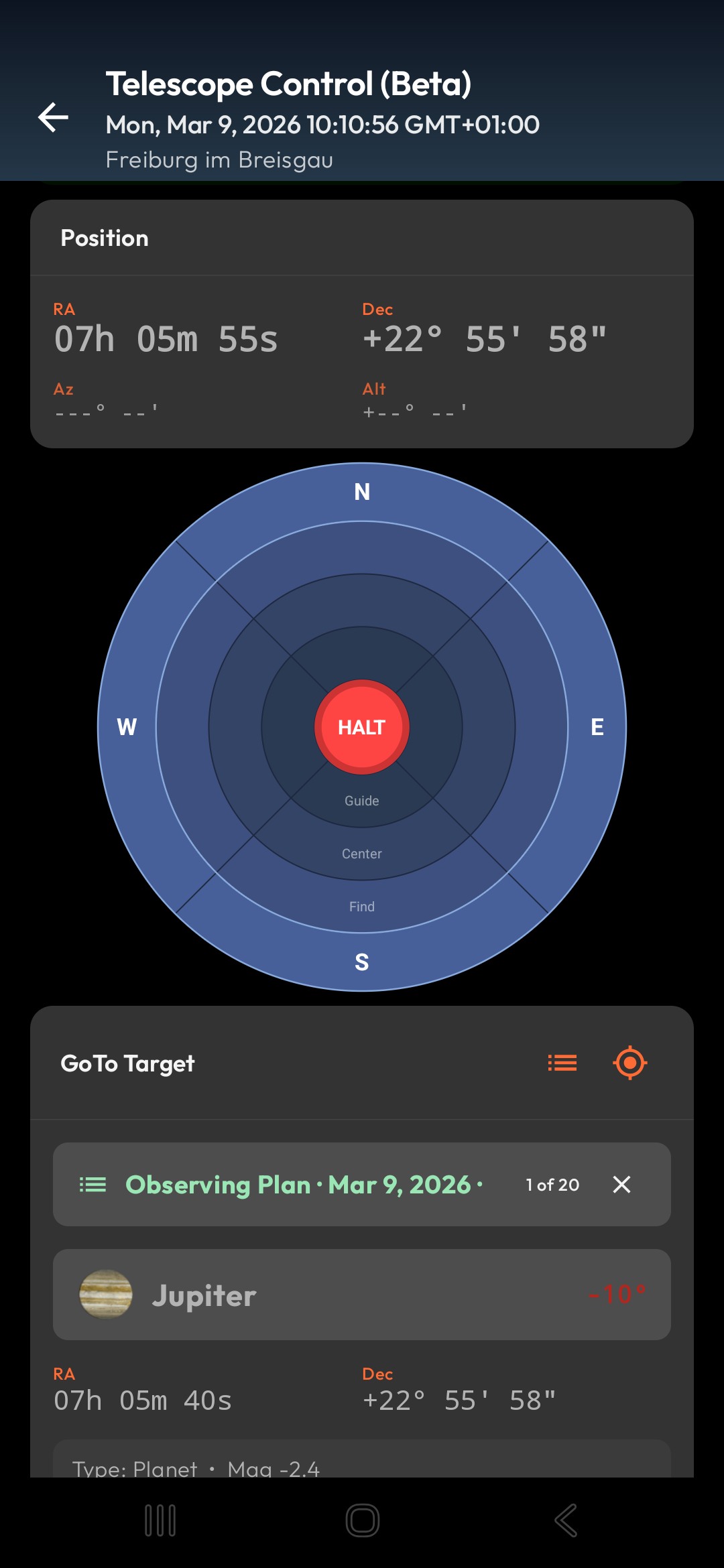Tap the crosshair locate target icon
The width and height of the screenshot is (724, 1568).
(x=630, y=1063)
